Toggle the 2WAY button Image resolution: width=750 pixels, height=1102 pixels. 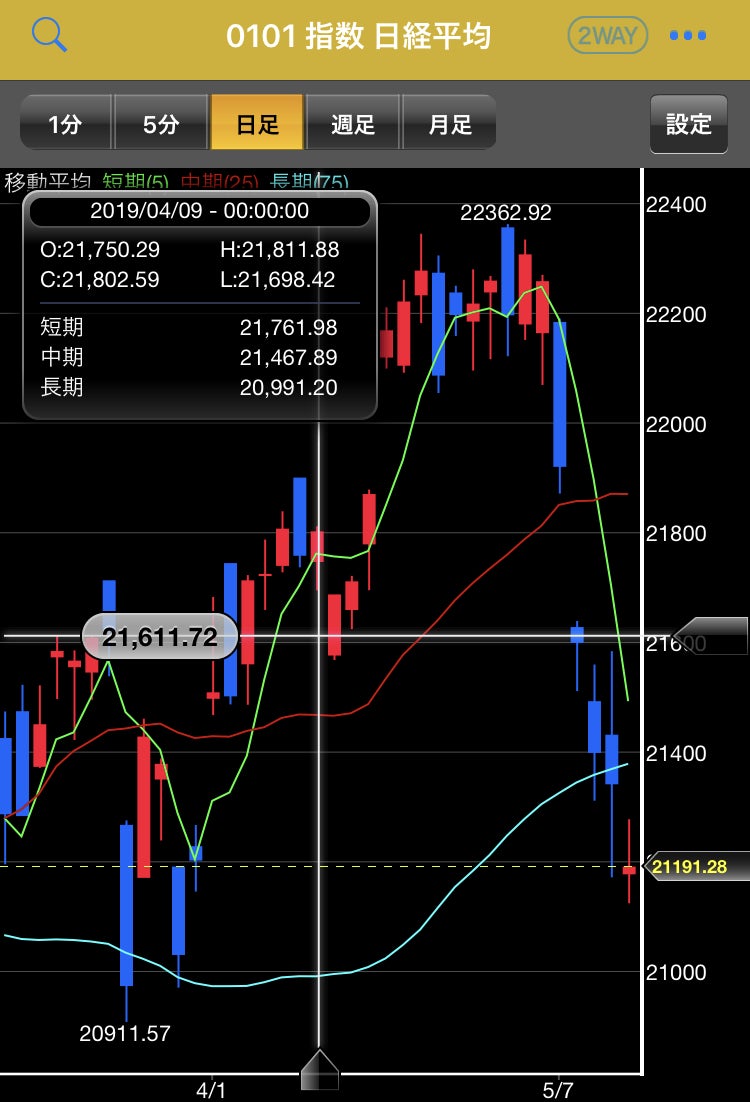click(x=607, y=37)
